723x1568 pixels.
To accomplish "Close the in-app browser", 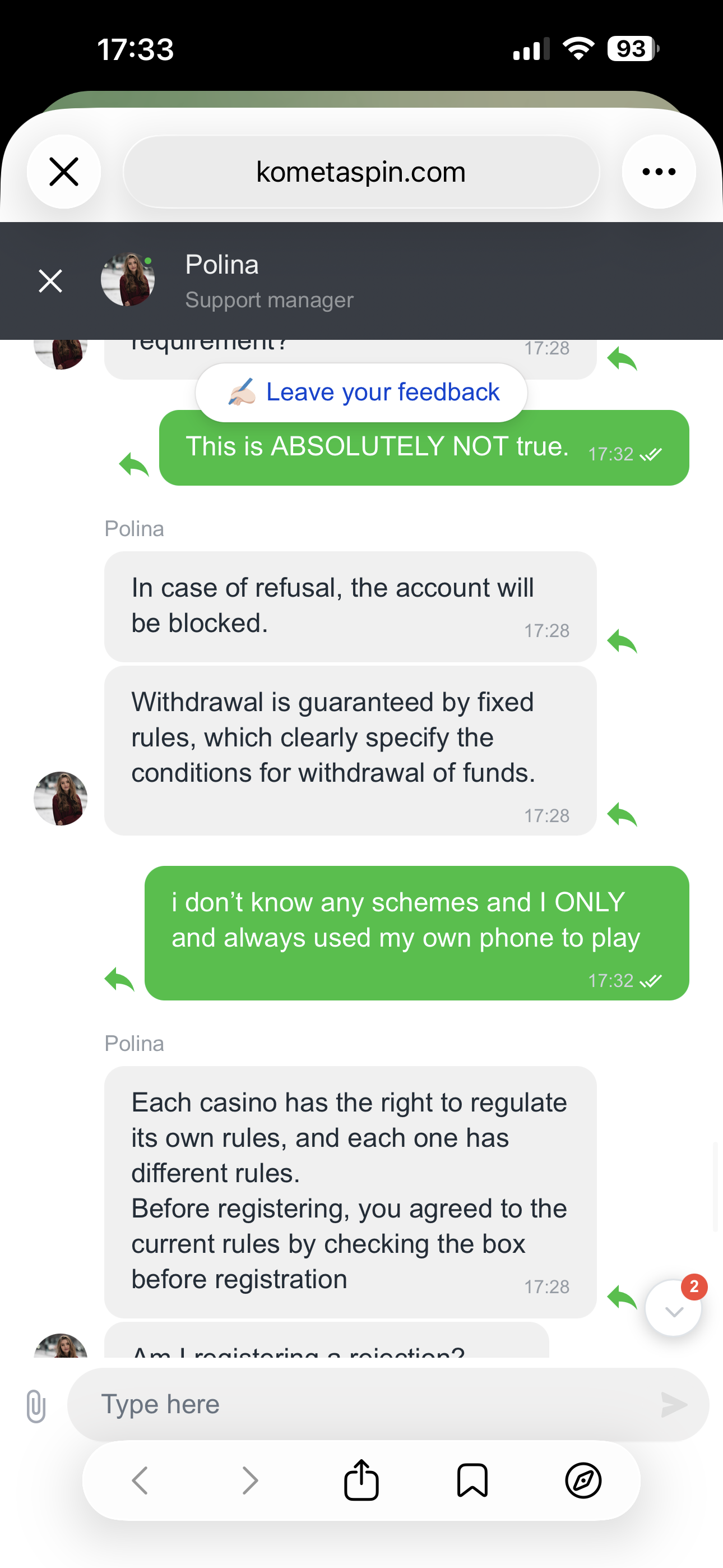I will [64, 172].
